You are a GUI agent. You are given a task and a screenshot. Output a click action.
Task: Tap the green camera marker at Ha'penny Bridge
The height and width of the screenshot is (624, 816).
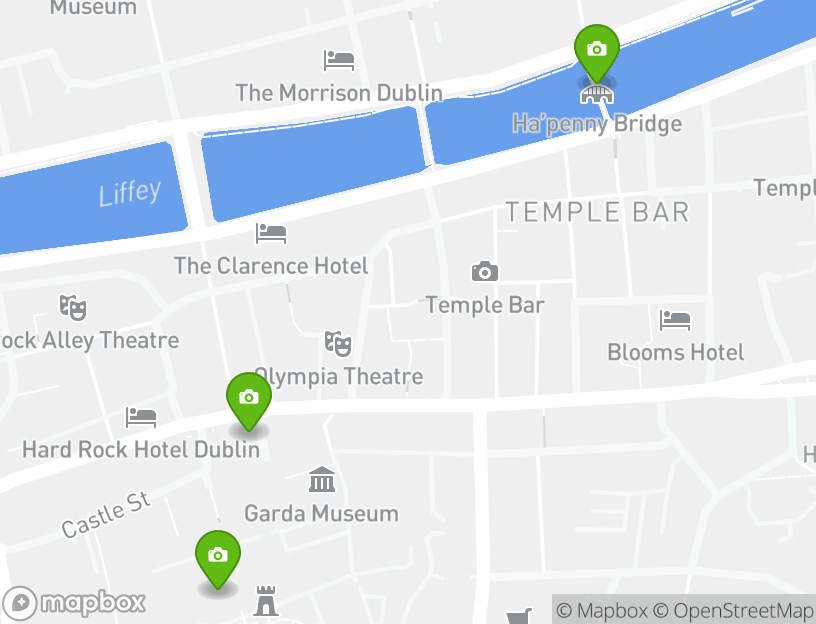(x=596, y=50)
